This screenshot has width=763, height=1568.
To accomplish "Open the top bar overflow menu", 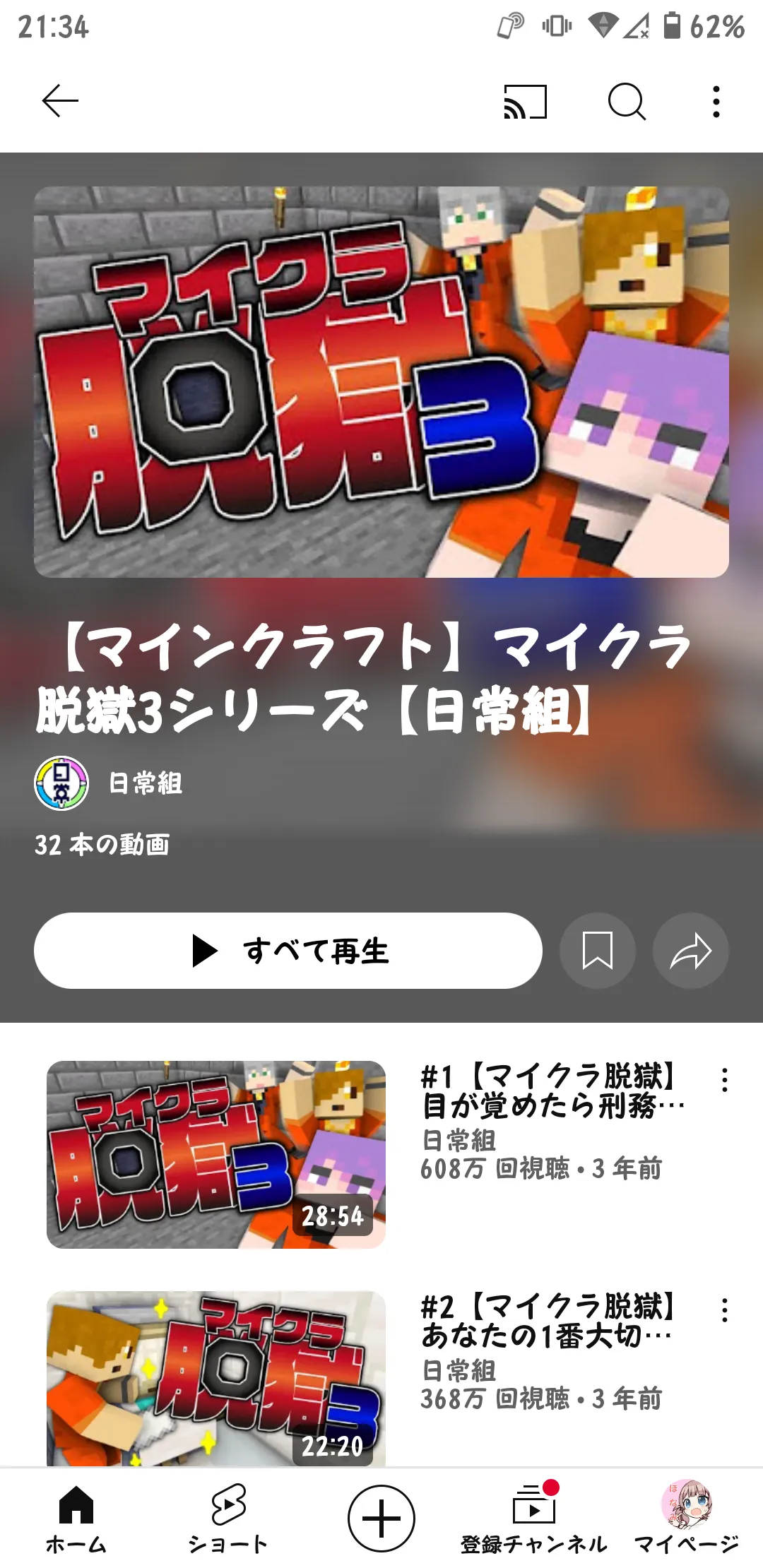I will [x=716, y=102].
